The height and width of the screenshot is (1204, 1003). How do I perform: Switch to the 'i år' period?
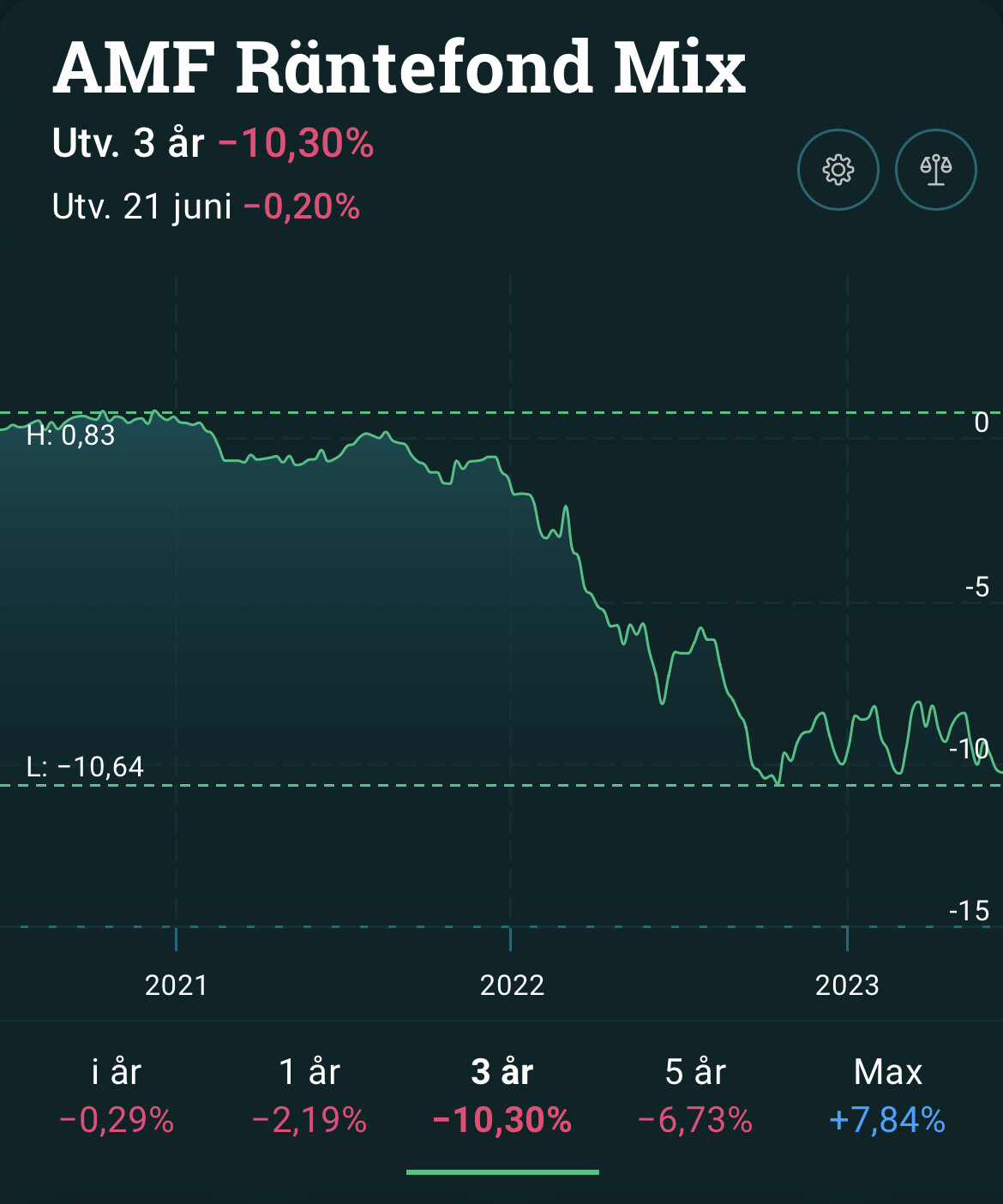(117, 1095)
